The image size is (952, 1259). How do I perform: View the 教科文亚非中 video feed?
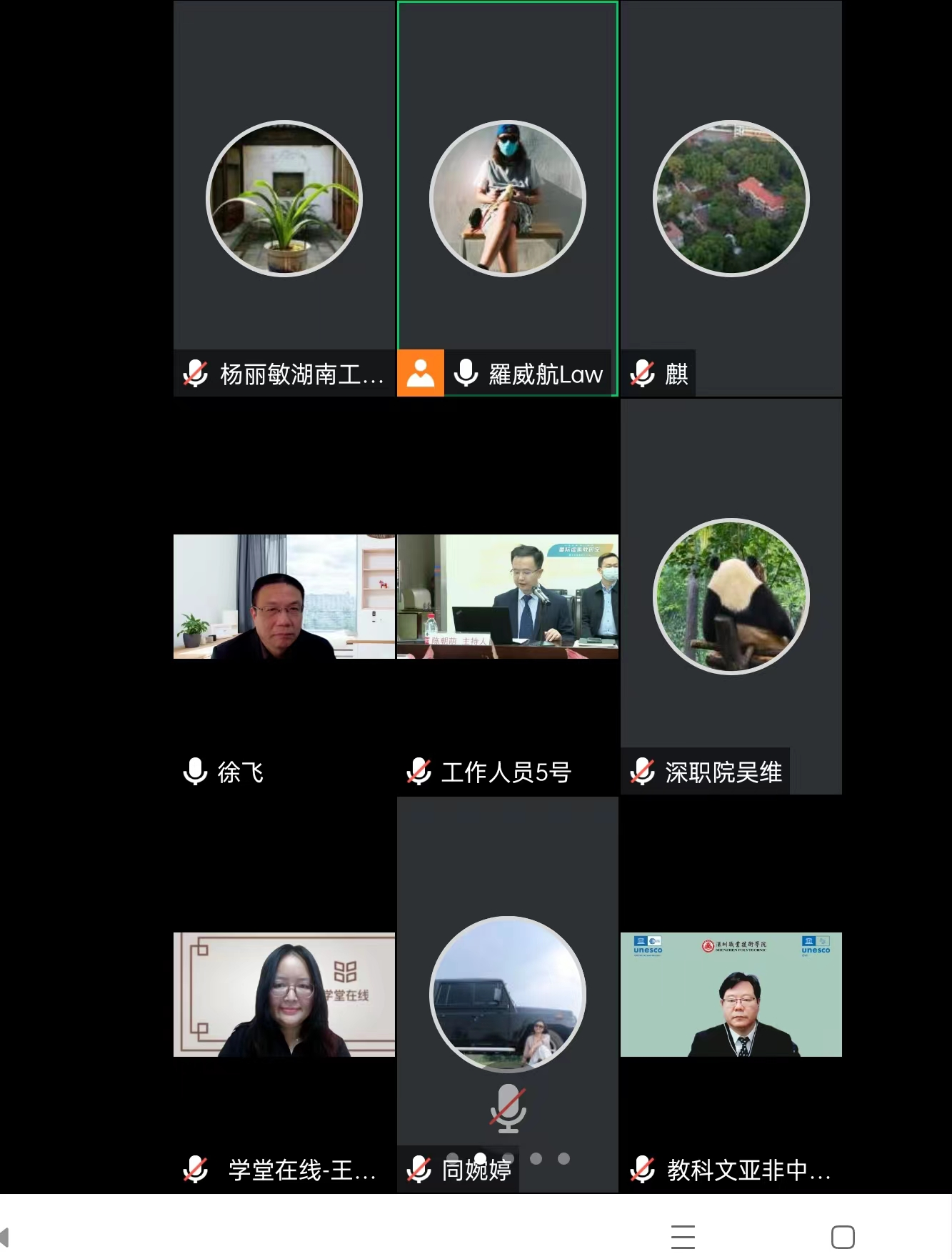pyautogui.click(x=731, y=994)
